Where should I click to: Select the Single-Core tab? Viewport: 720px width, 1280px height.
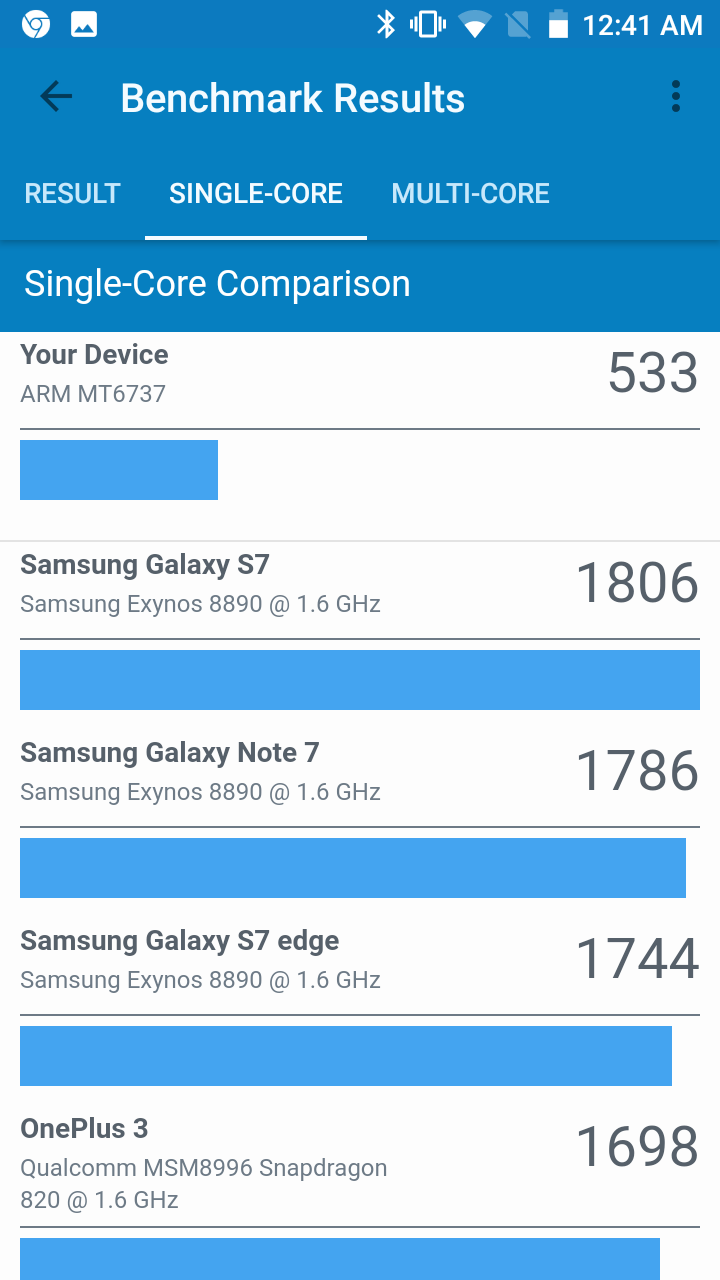click(256, 193)
